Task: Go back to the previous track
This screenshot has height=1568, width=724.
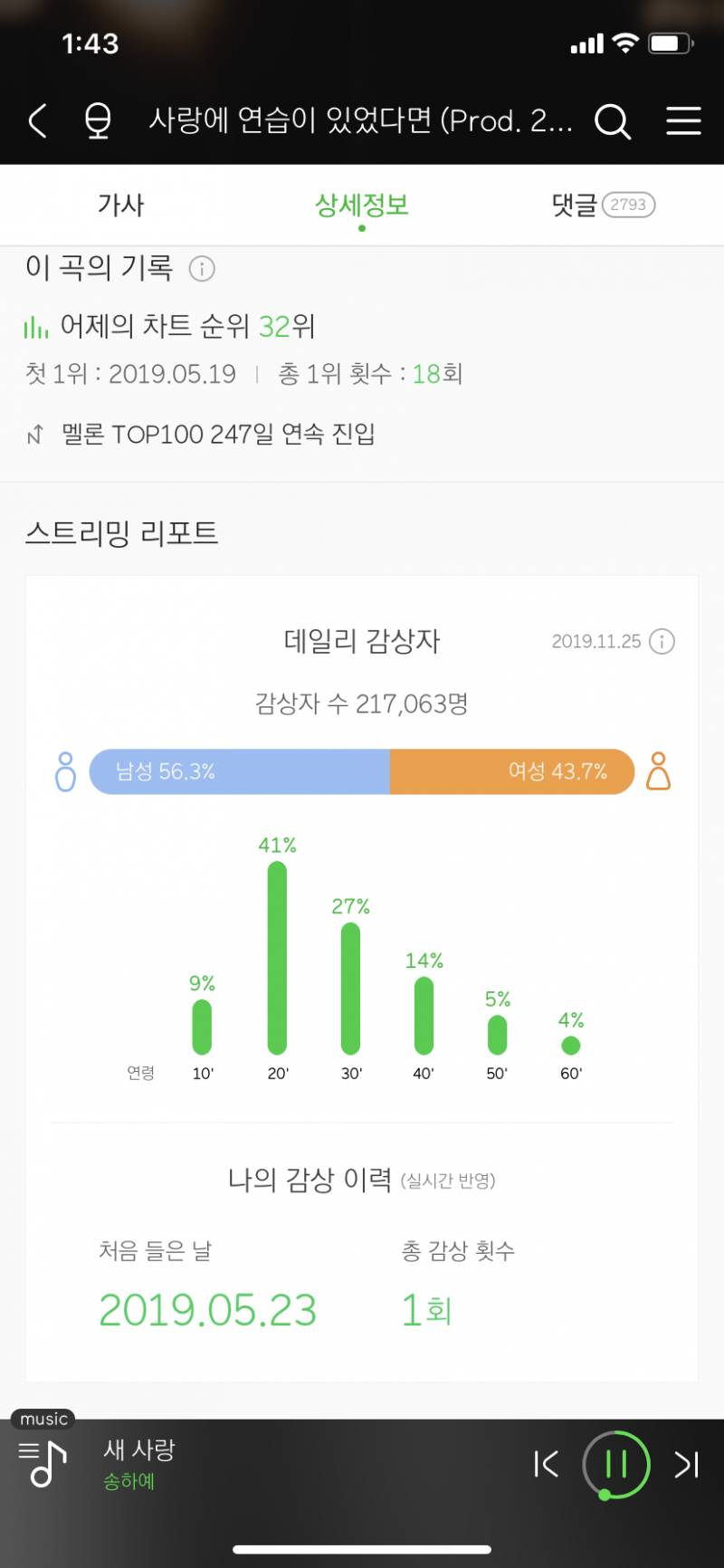Action: pos(545,1464)
